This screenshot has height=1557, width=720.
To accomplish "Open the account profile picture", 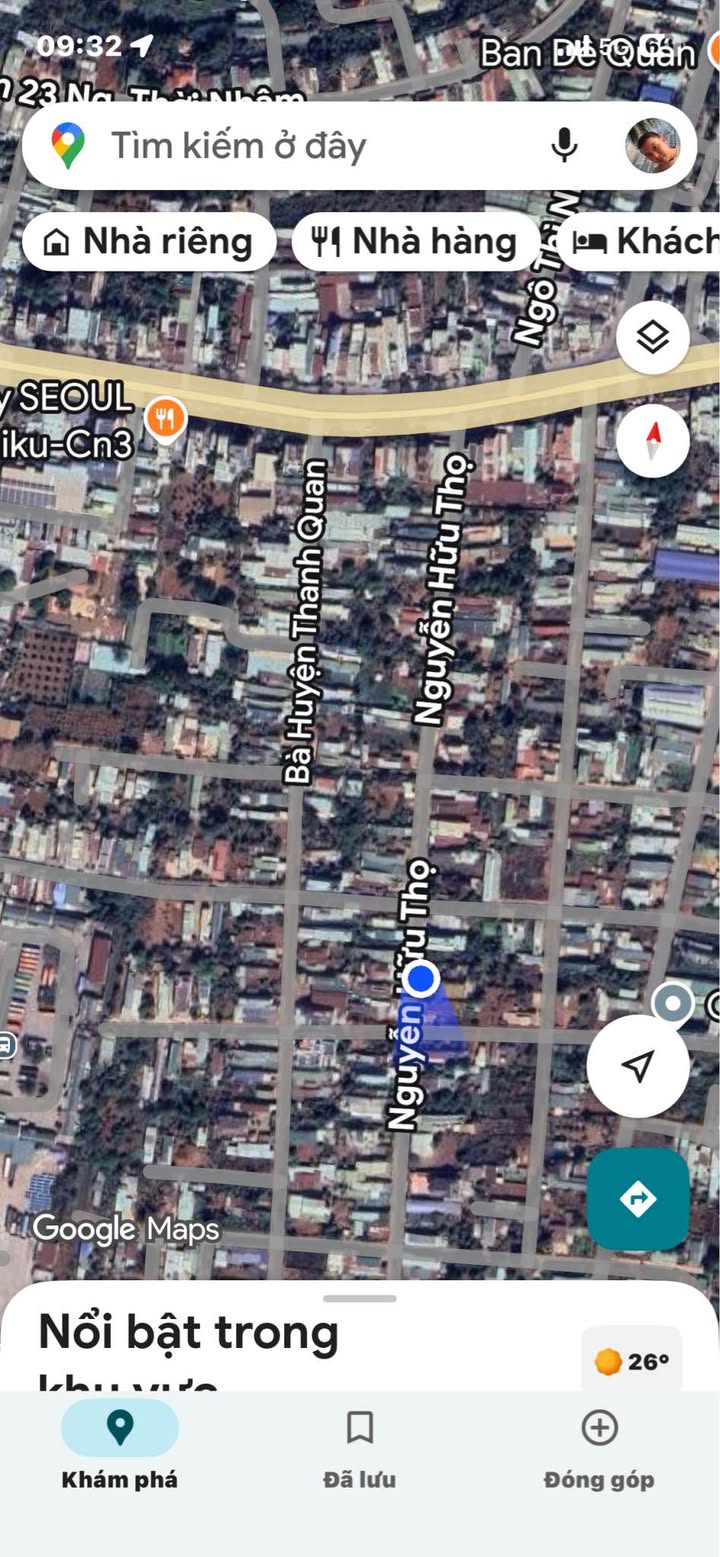I will pos(652,146).
